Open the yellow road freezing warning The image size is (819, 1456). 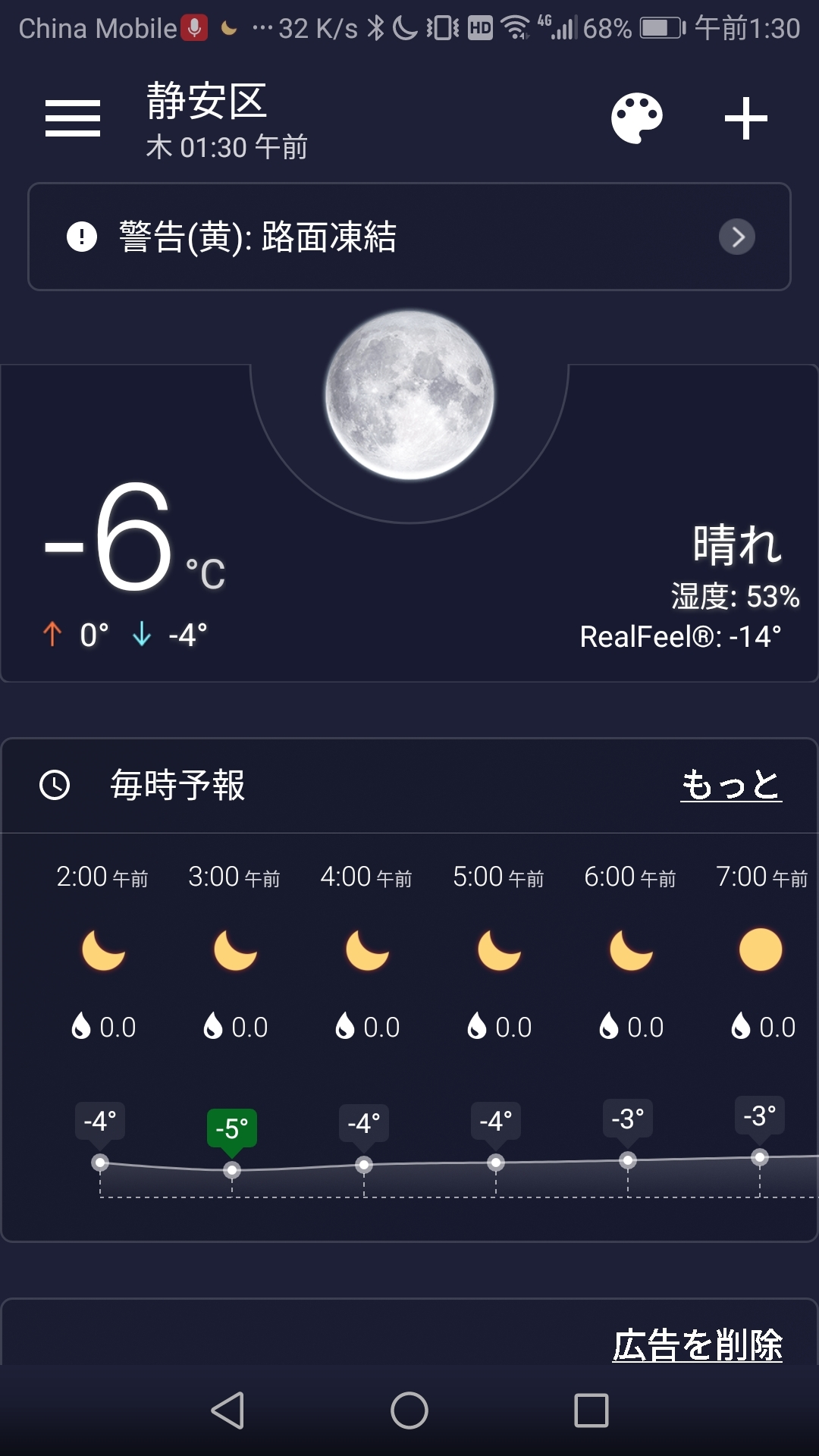409,237
